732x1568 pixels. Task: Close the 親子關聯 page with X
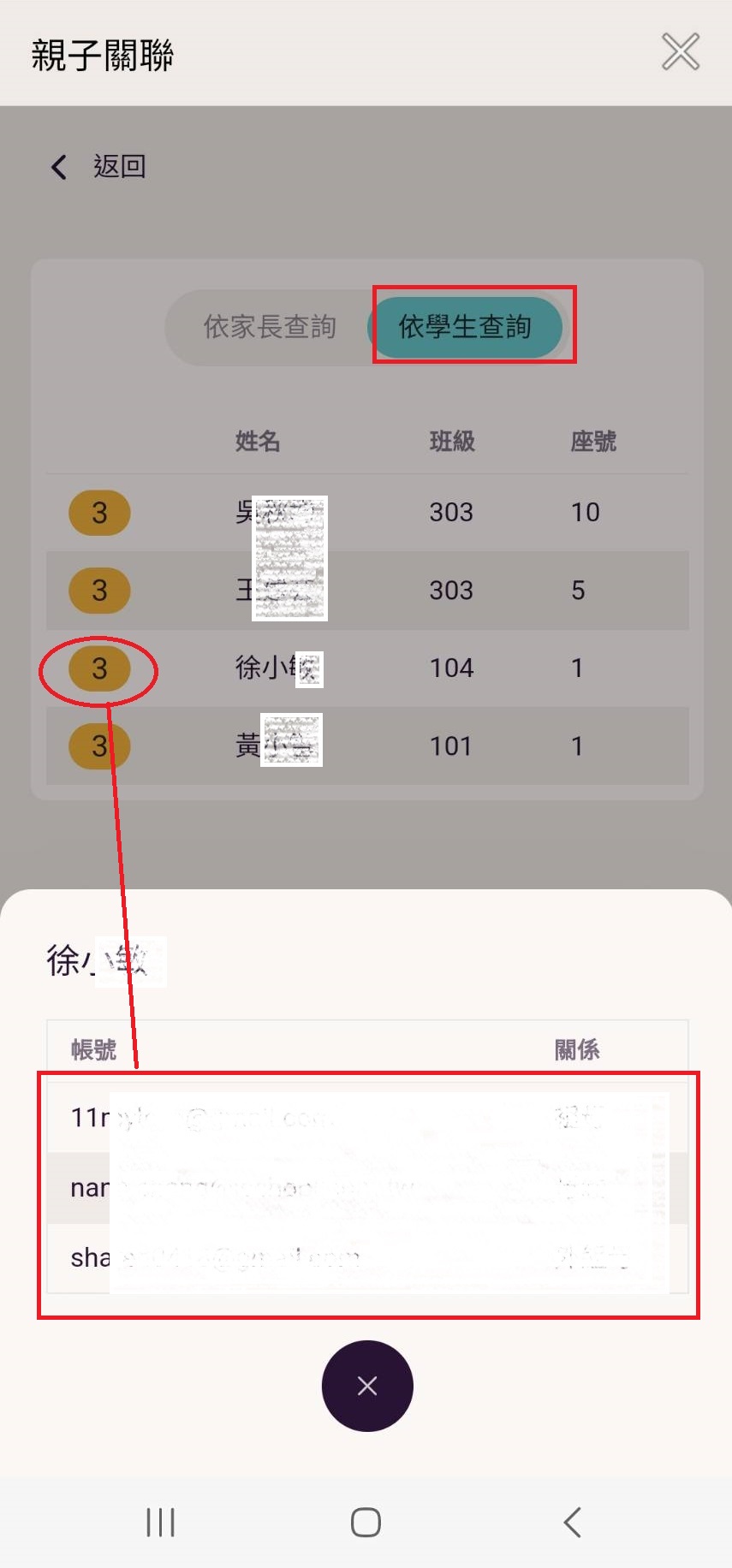681,52
